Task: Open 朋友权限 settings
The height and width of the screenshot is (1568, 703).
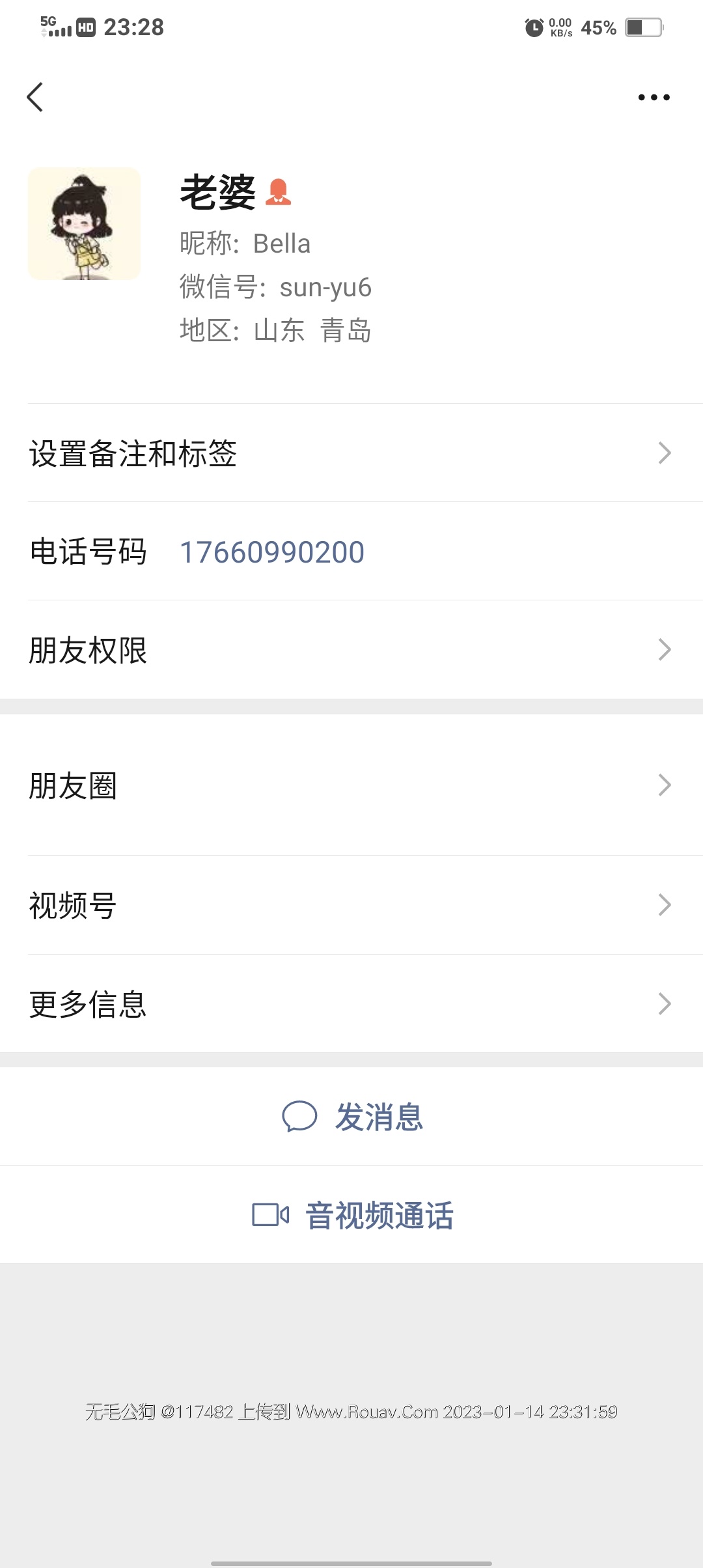Action: click(351, 650)
